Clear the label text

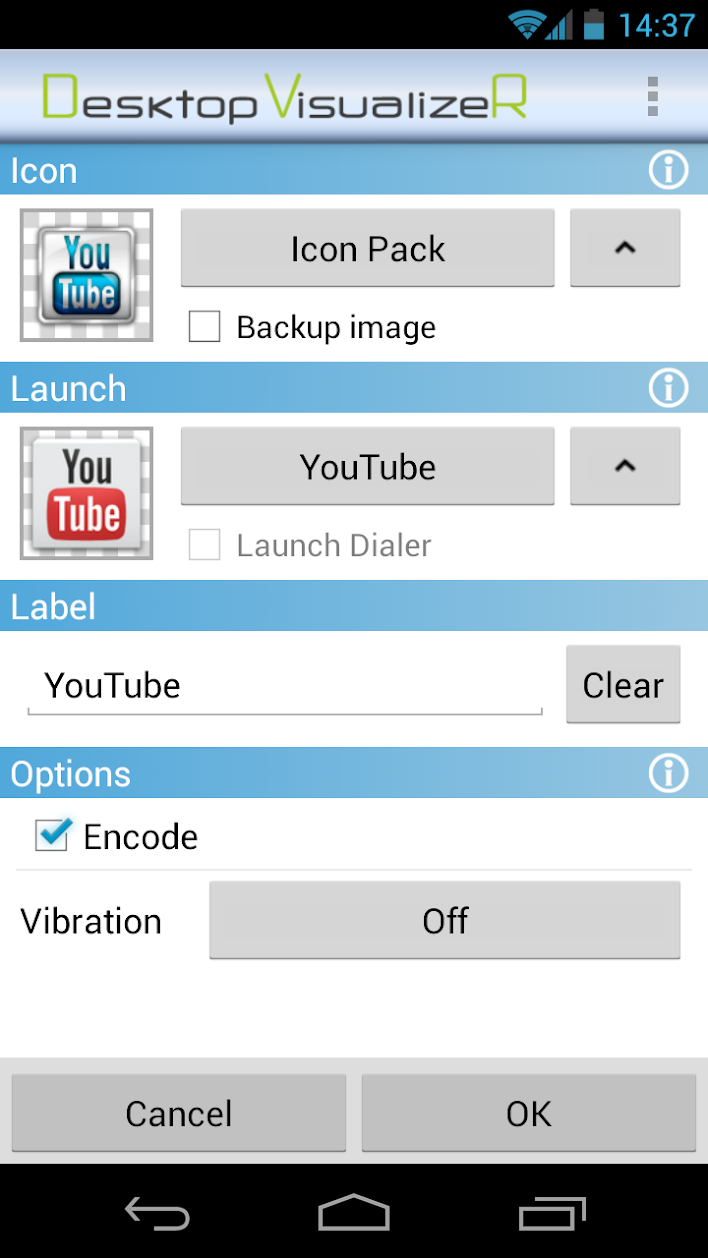click(x=623, y=685)
